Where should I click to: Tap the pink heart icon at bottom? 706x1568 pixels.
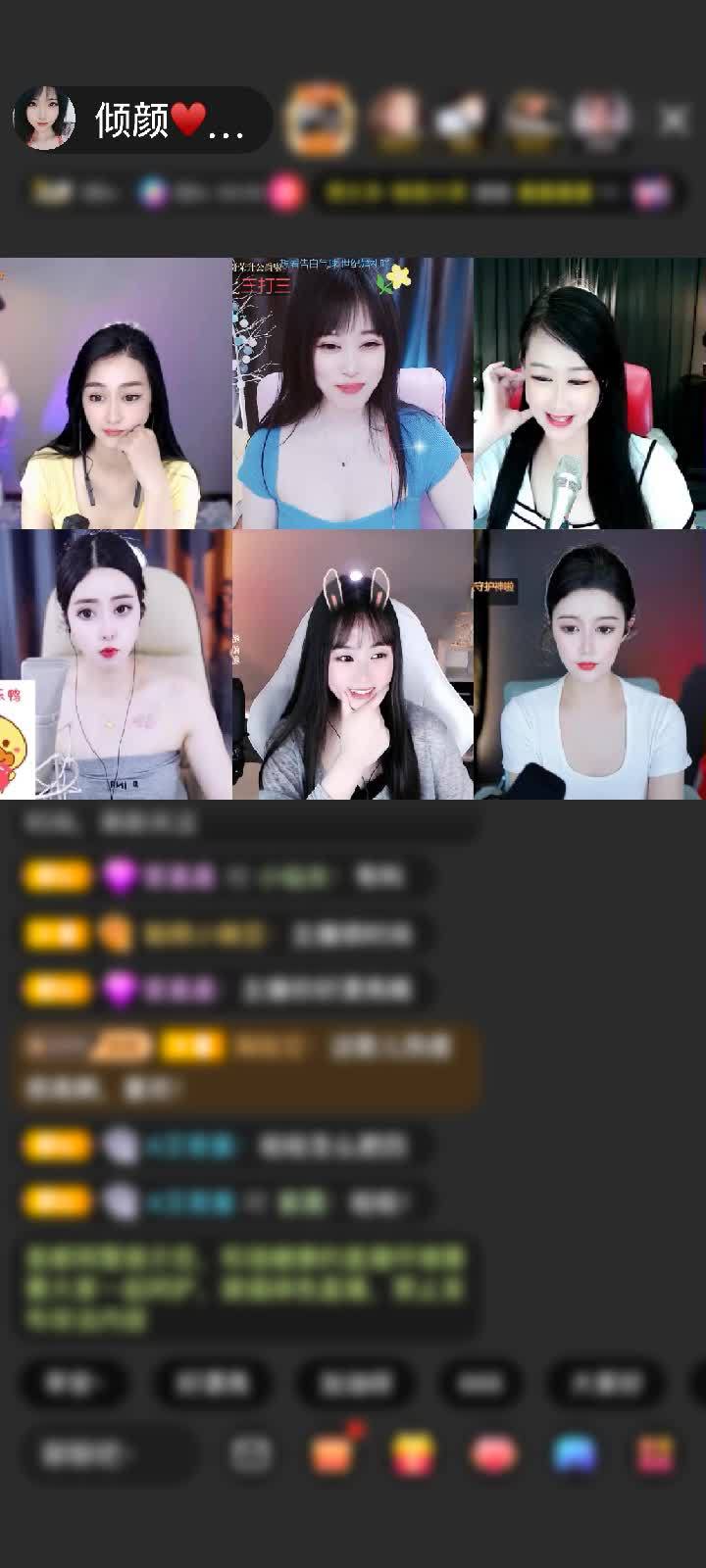[494, 1454]
